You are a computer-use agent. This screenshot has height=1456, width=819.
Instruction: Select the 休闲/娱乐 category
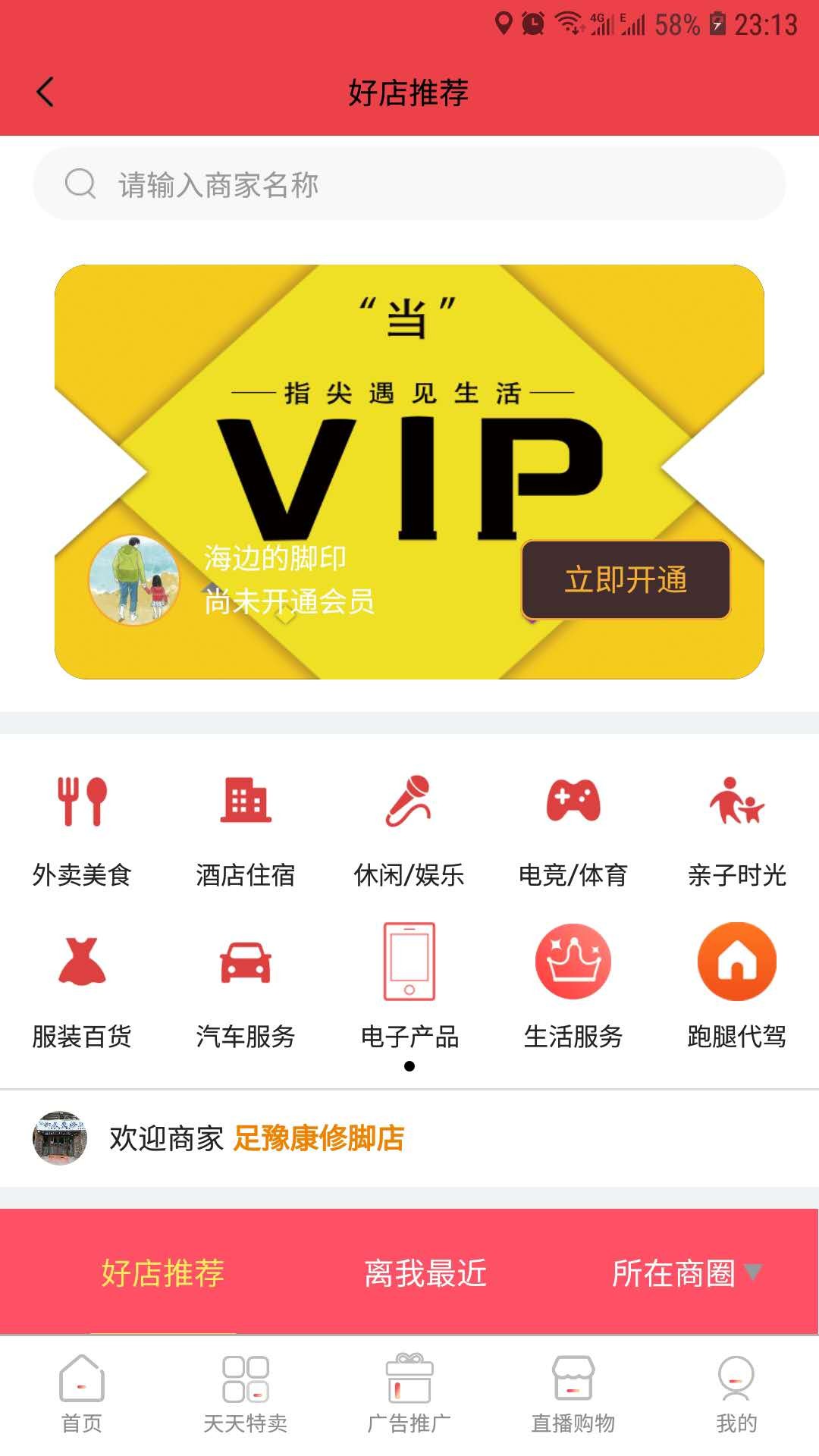409,831
